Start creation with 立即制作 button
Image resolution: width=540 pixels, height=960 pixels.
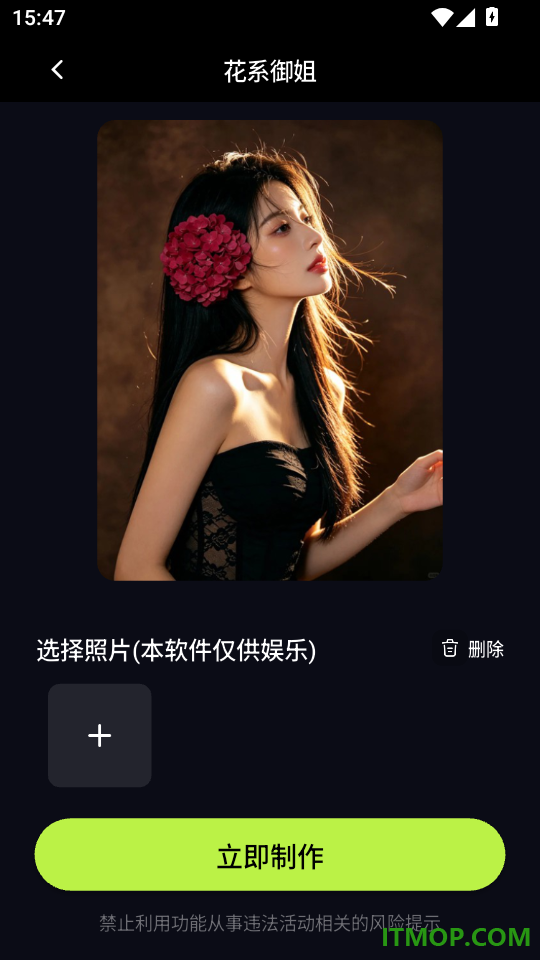click(270, 855)
